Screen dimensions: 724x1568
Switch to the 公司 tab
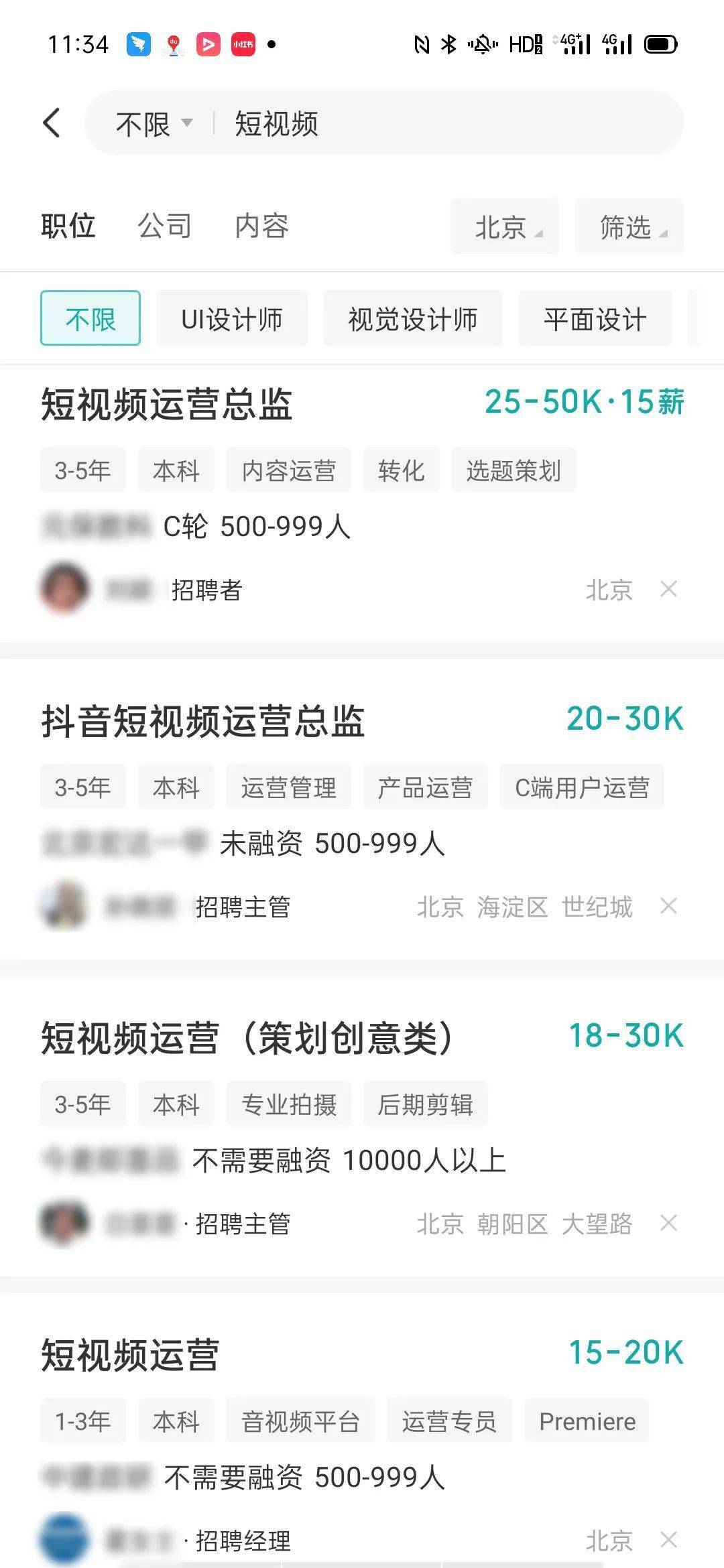click(x=164, y=226)
